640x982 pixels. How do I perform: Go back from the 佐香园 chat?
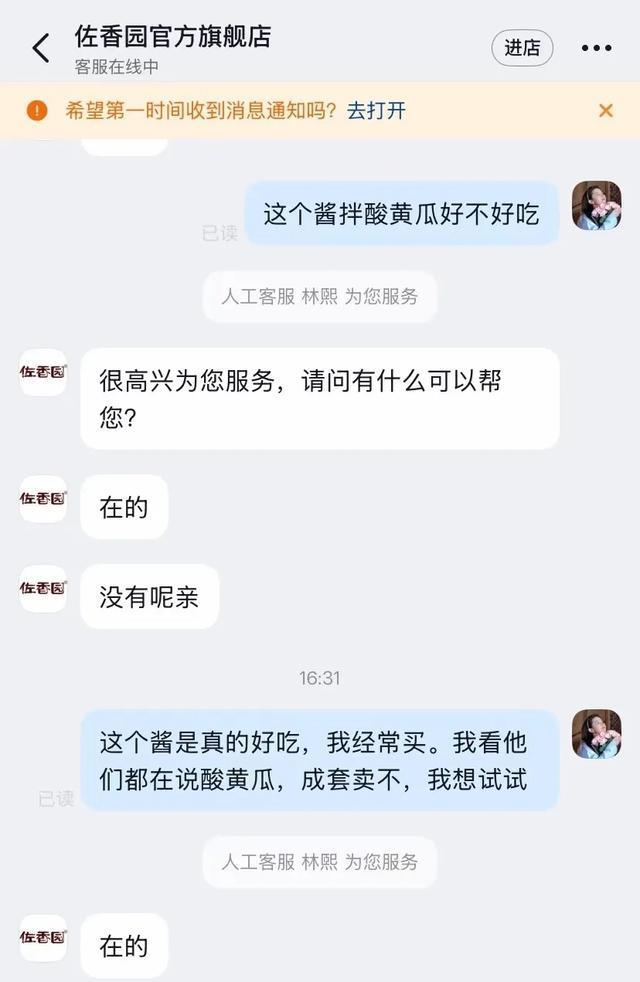click(41, 48)
